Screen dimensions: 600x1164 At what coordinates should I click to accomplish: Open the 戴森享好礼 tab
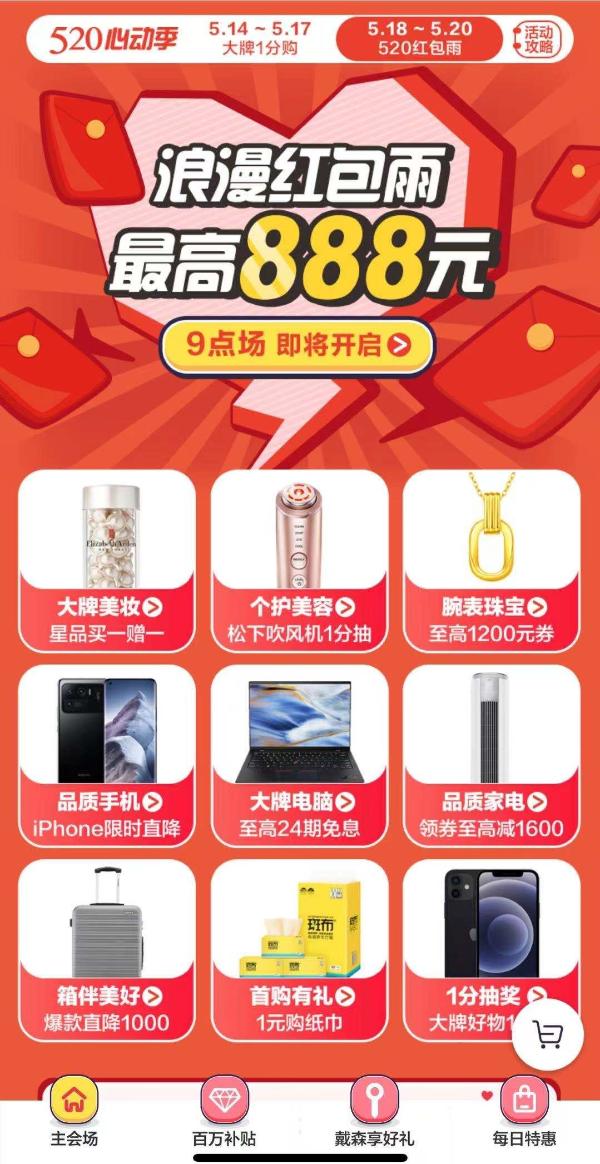click(374, 1113)
